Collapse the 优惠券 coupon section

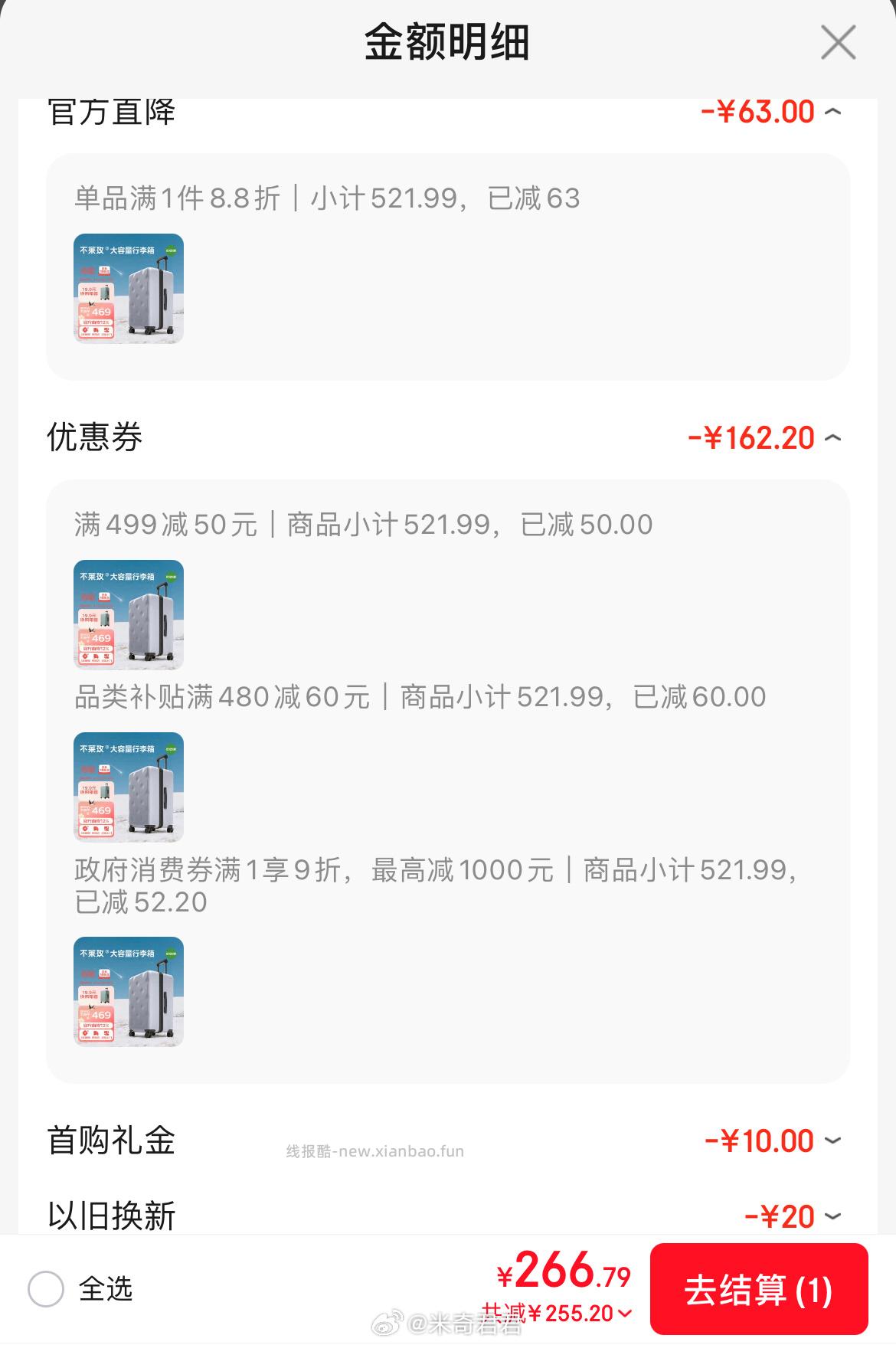tap(835, 437)
